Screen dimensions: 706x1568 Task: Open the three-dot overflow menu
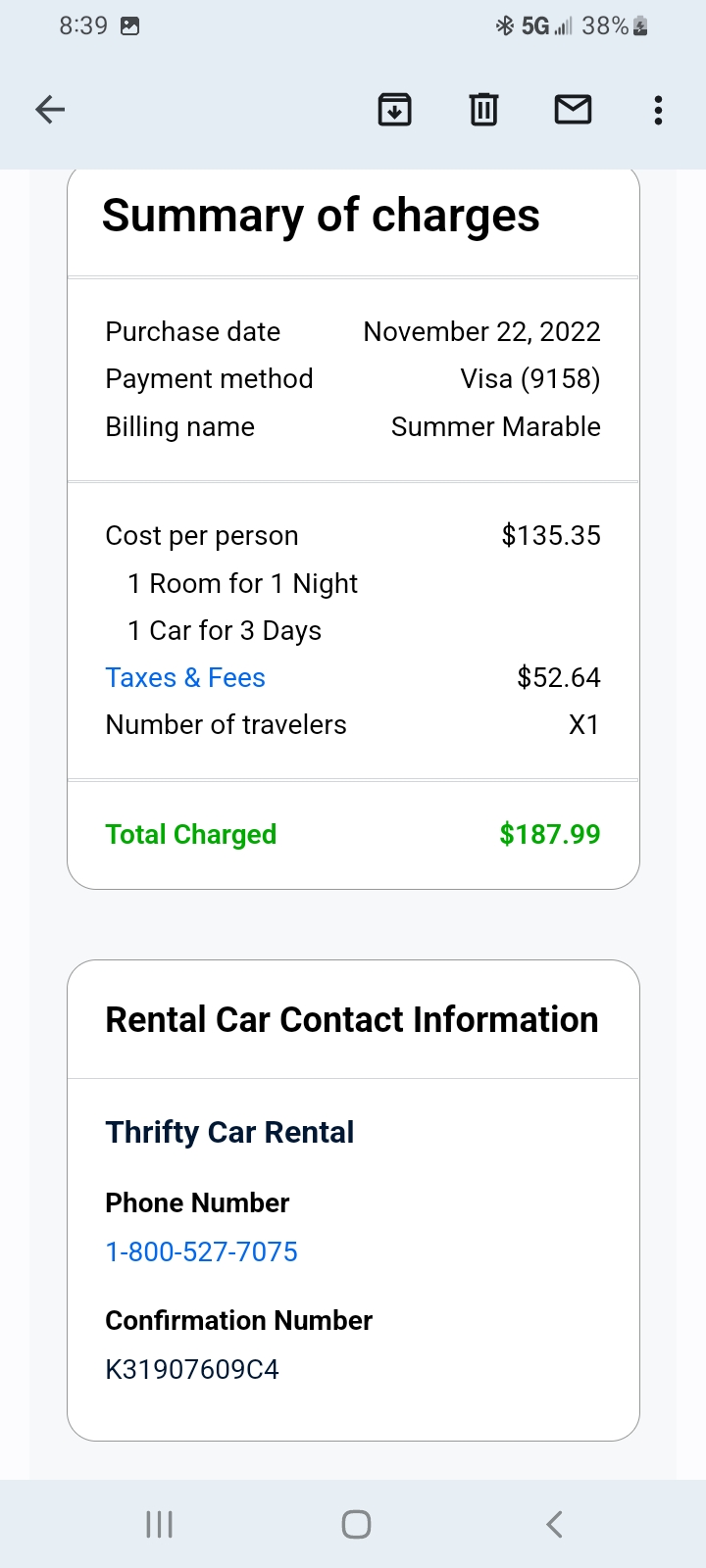point(657,110)
